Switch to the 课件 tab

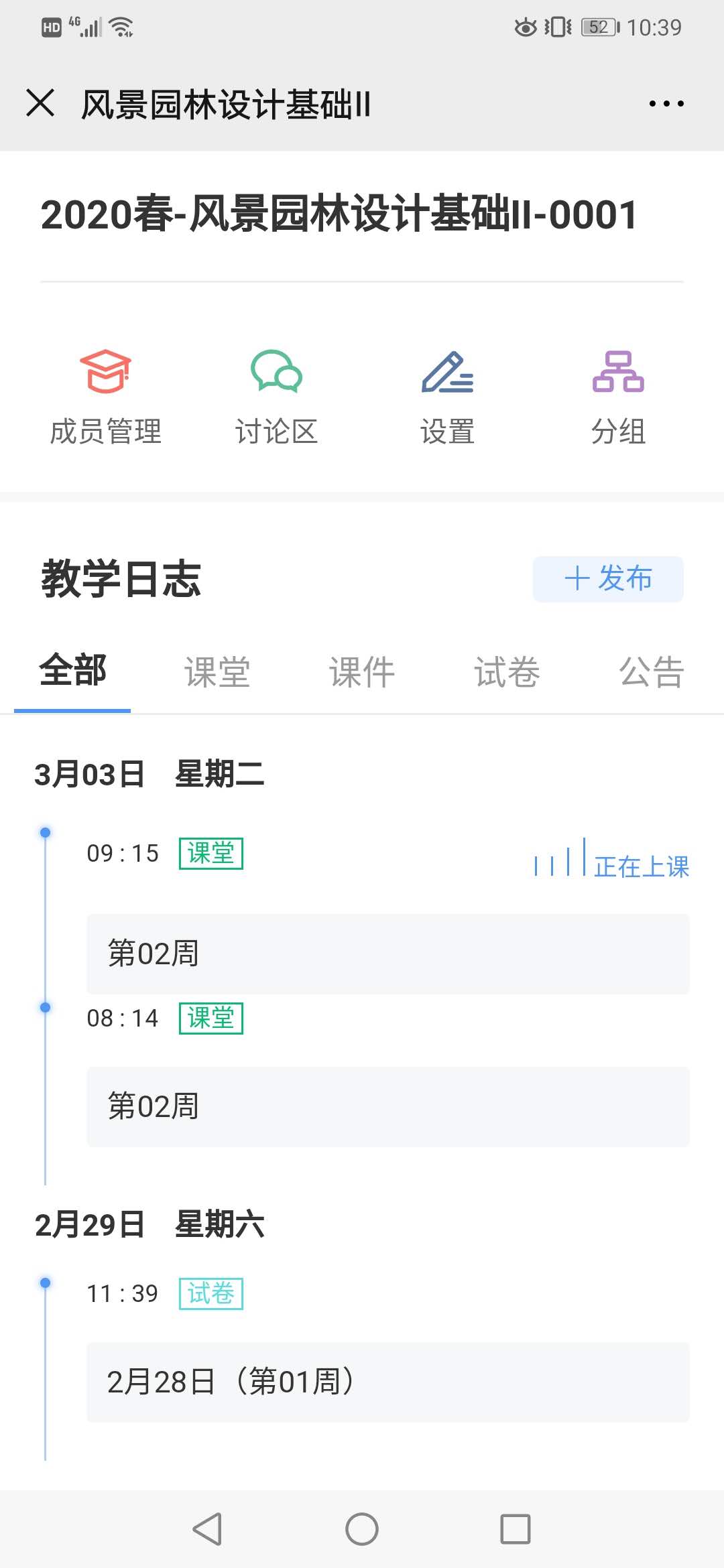point(362,672)
